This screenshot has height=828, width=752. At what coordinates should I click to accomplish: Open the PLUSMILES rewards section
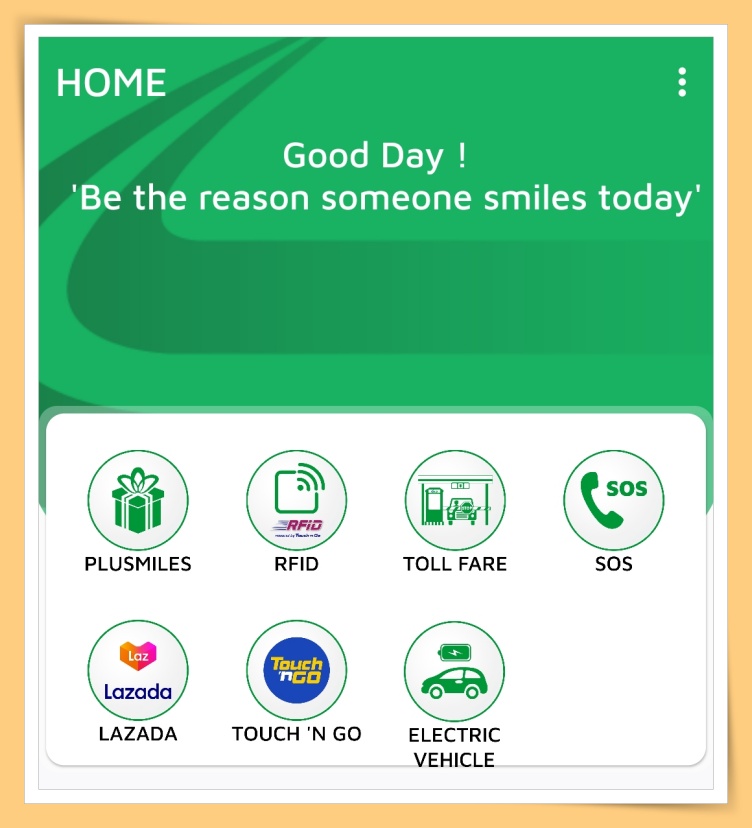click(138, 500)
